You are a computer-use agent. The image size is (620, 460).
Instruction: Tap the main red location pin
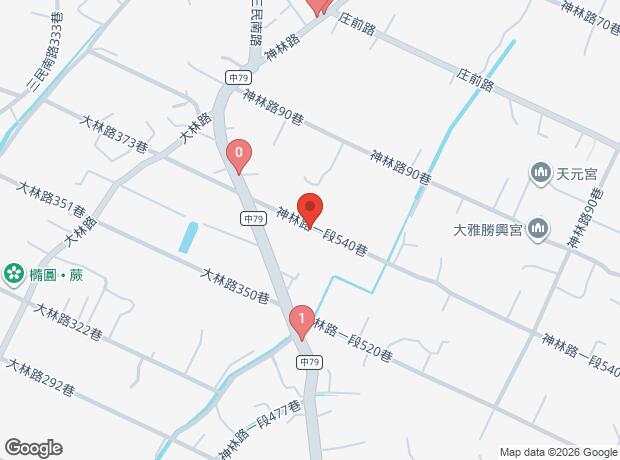[x=310, y=210]
